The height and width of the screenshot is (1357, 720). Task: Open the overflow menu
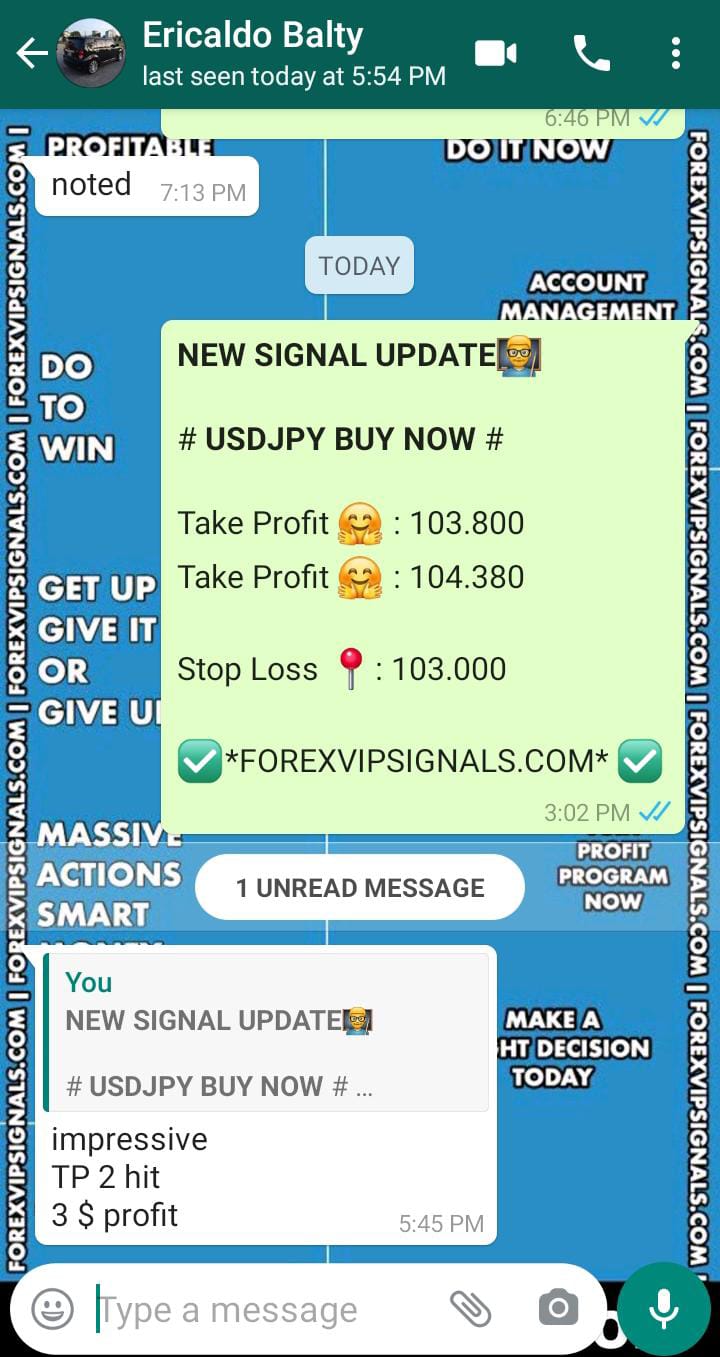(x=676, y=54)
